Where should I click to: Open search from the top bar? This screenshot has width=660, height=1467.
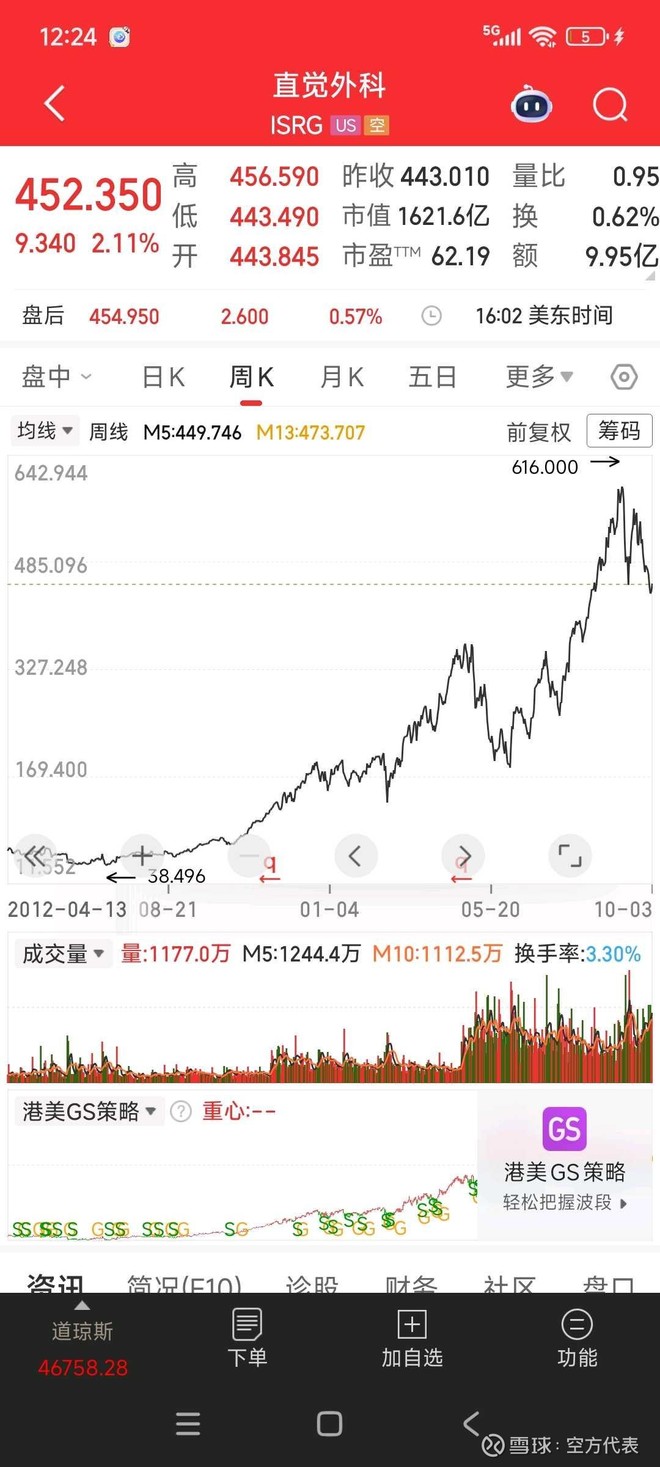[610, 104]
